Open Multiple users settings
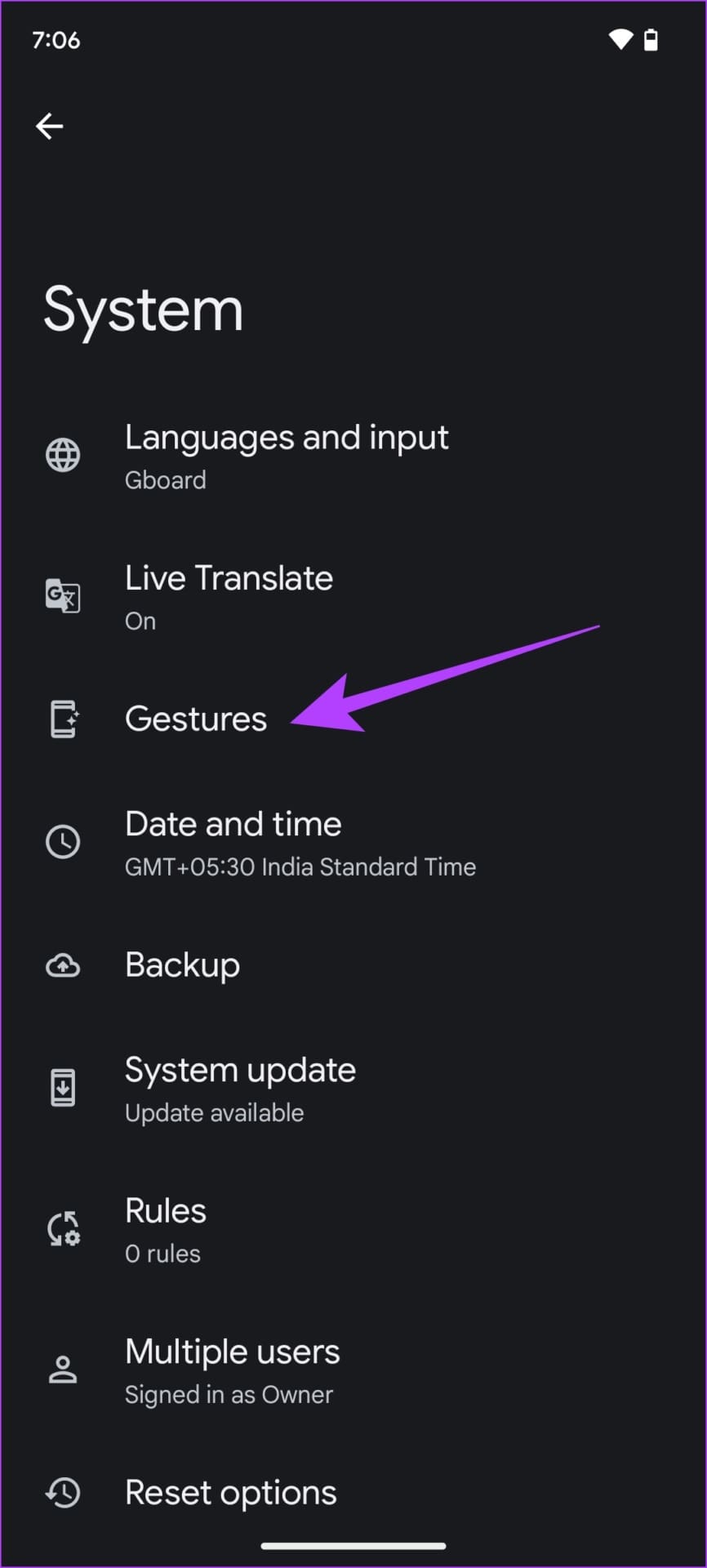 coord(232,1370)
